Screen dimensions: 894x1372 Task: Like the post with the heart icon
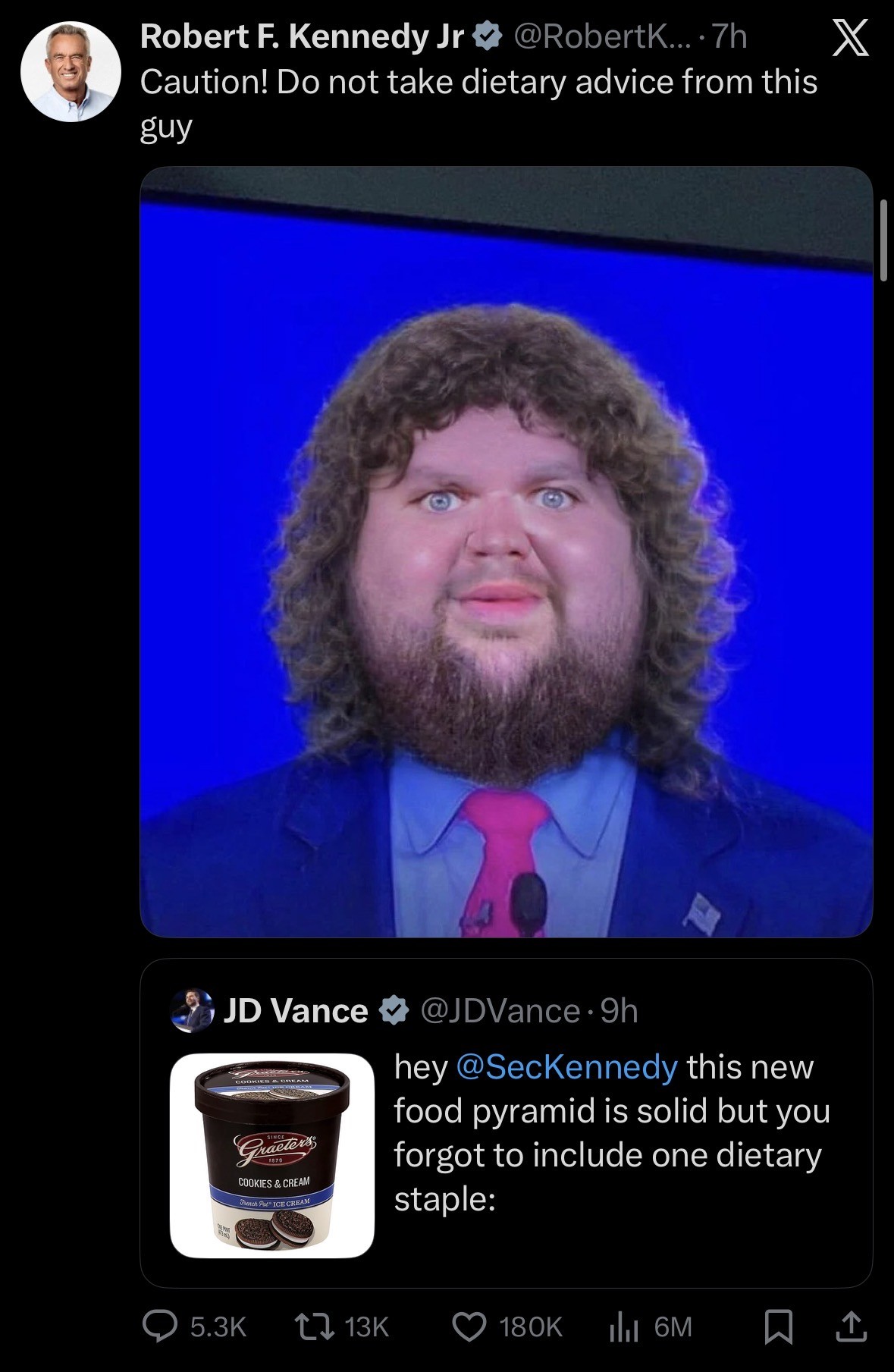click(x=469, y=1326)
